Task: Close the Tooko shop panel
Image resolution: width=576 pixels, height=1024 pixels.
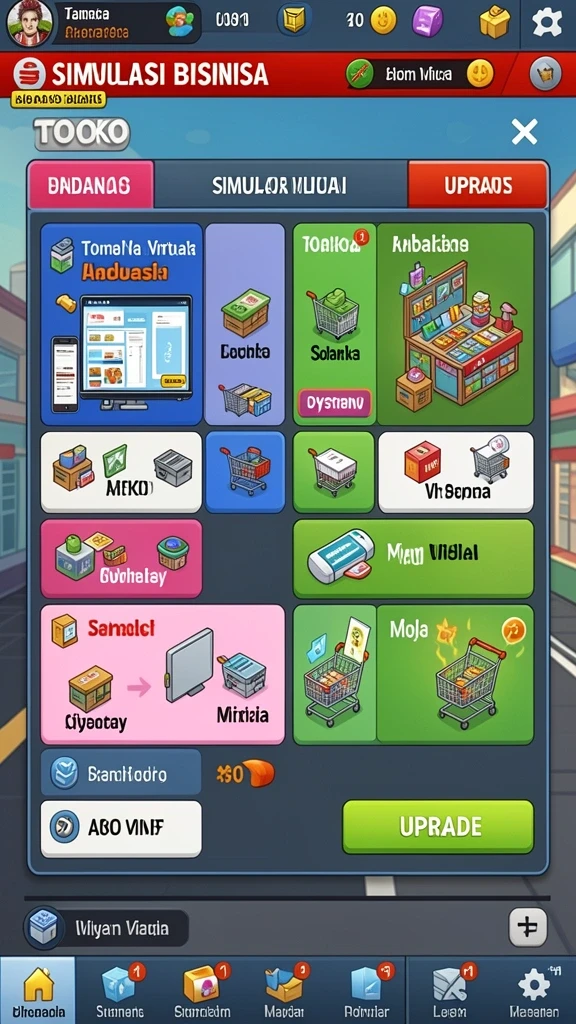Action: [x=524, y=132]
